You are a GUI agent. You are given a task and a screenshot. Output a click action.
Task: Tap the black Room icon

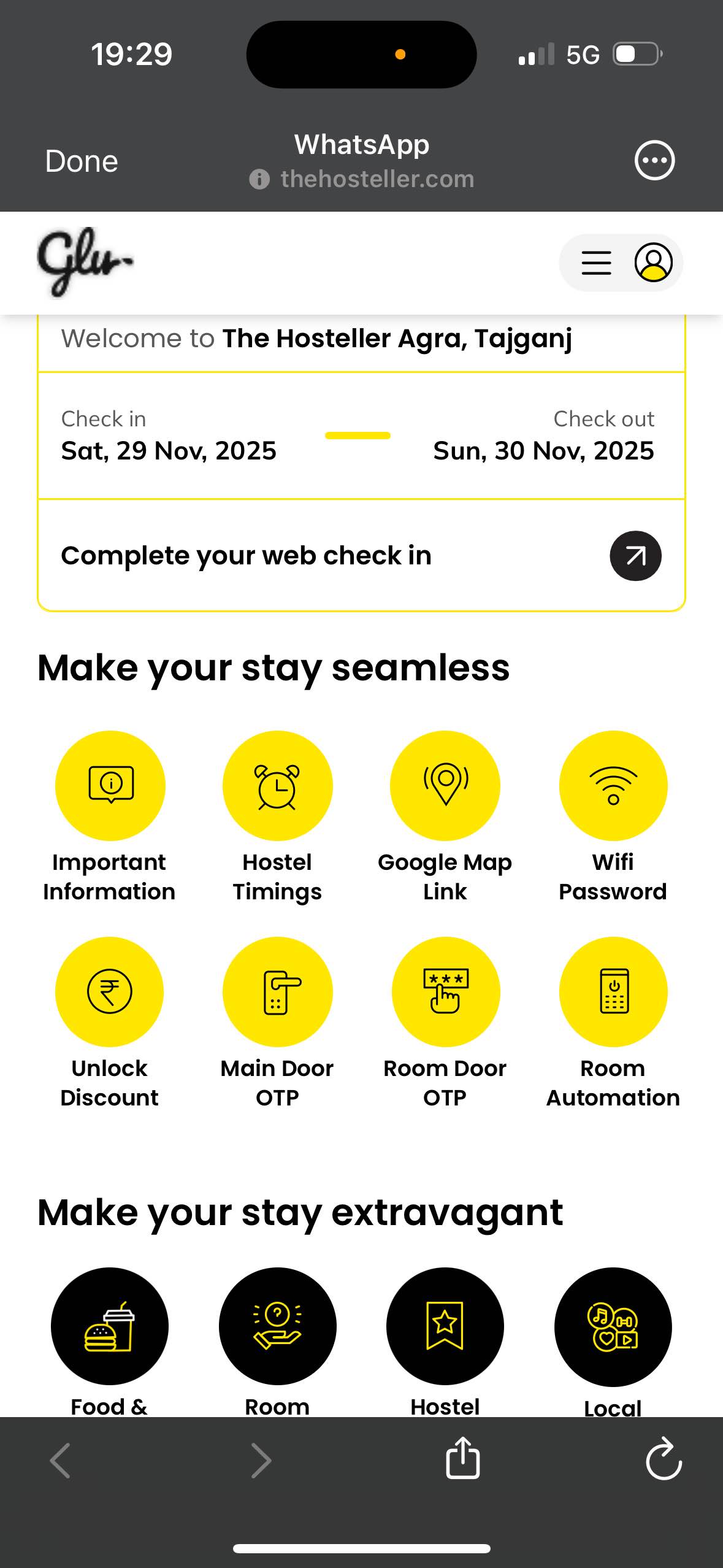277,1326
